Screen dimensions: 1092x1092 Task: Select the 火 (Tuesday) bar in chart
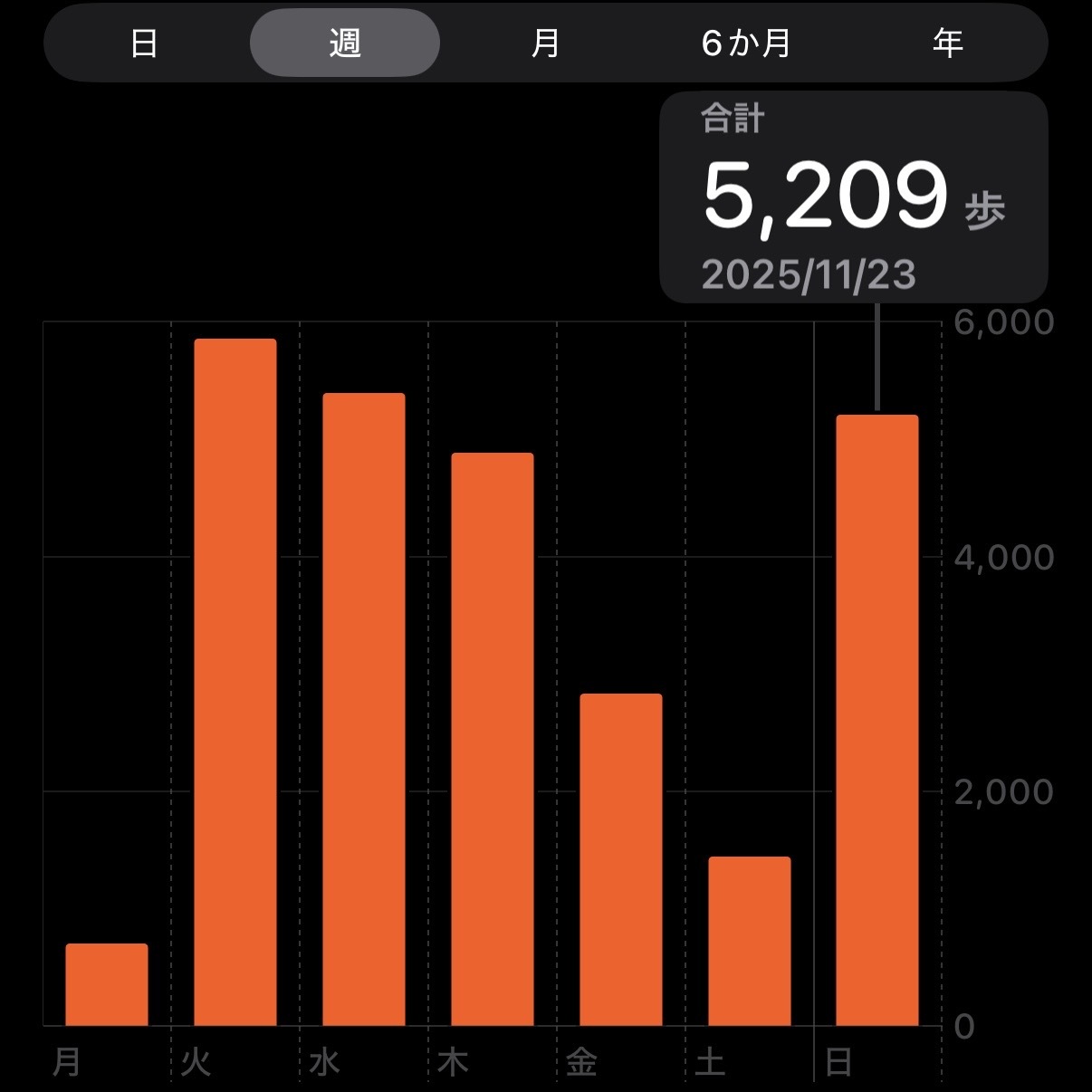pos(235,682)
